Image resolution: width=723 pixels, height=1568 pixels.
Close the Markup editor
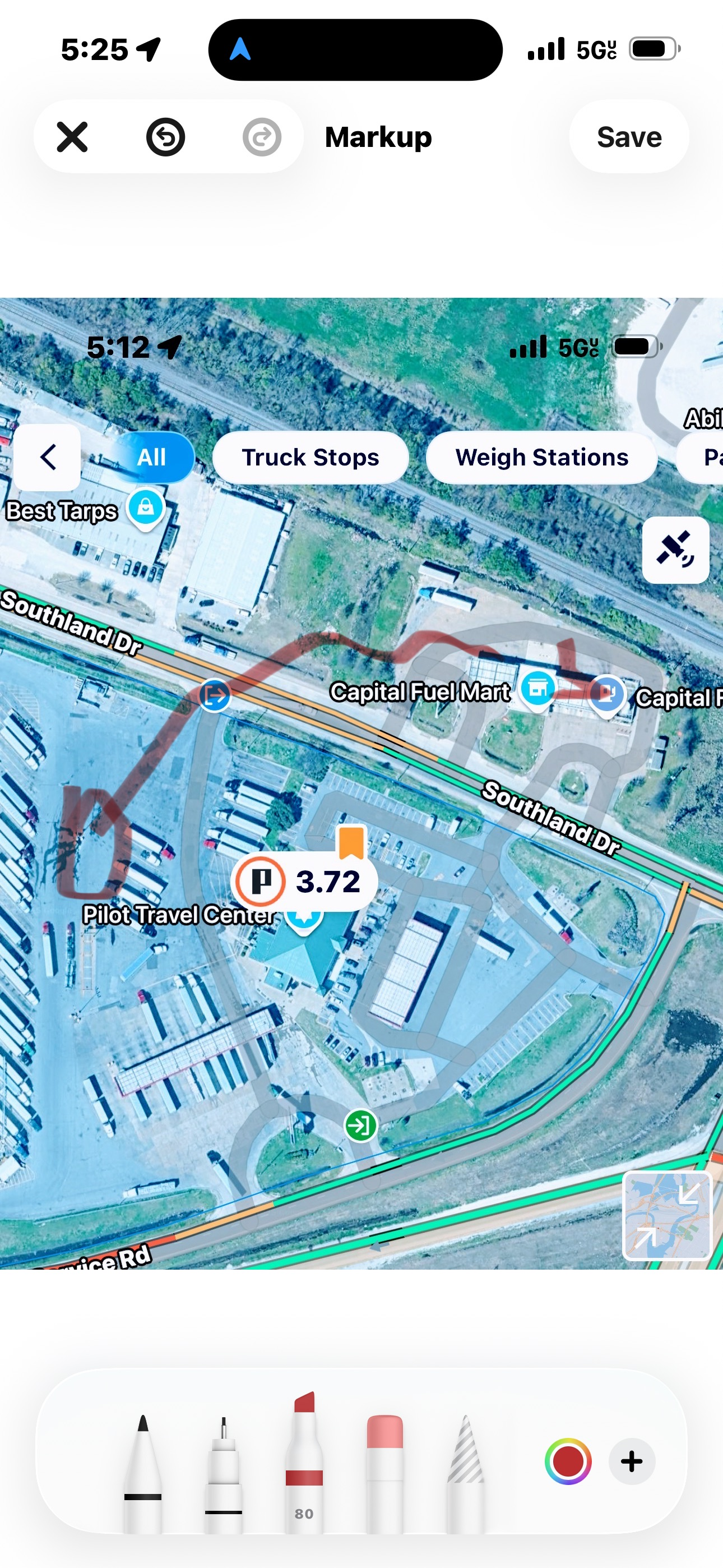(x=72, y=137)
